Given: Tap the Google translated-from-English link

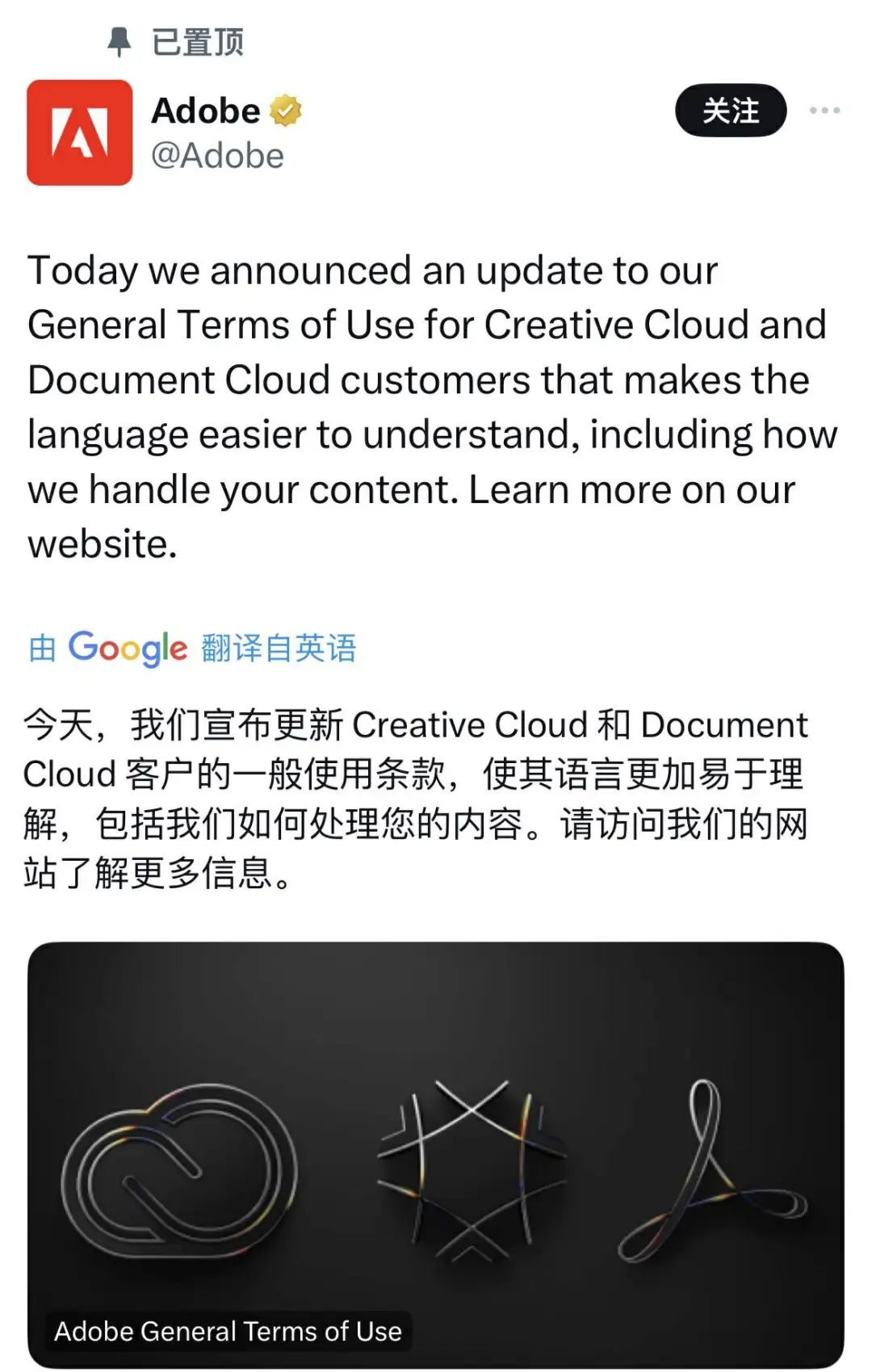Looking at the screenshot, I should pos(192,648).
